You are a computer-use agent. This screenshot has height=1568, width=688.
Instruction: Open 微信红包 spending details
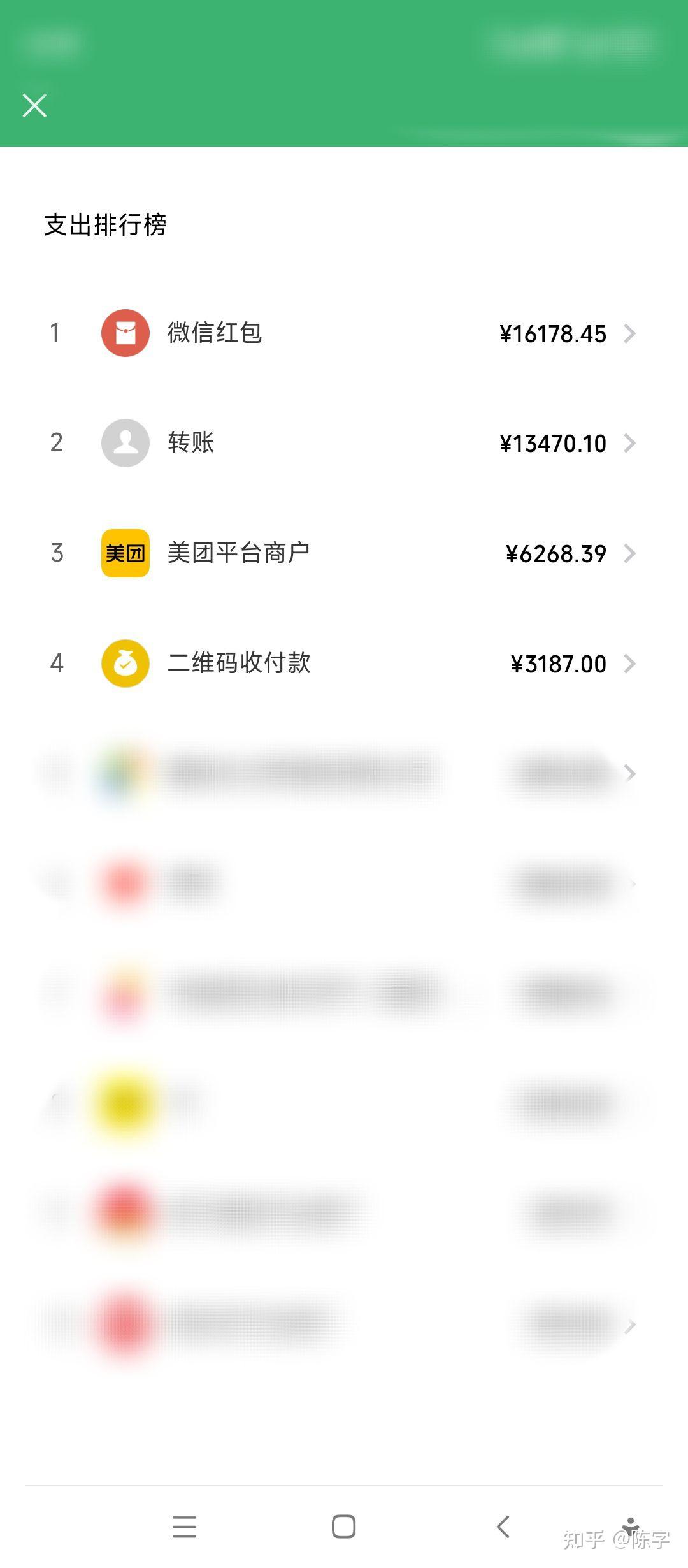[x=344, y=333]
